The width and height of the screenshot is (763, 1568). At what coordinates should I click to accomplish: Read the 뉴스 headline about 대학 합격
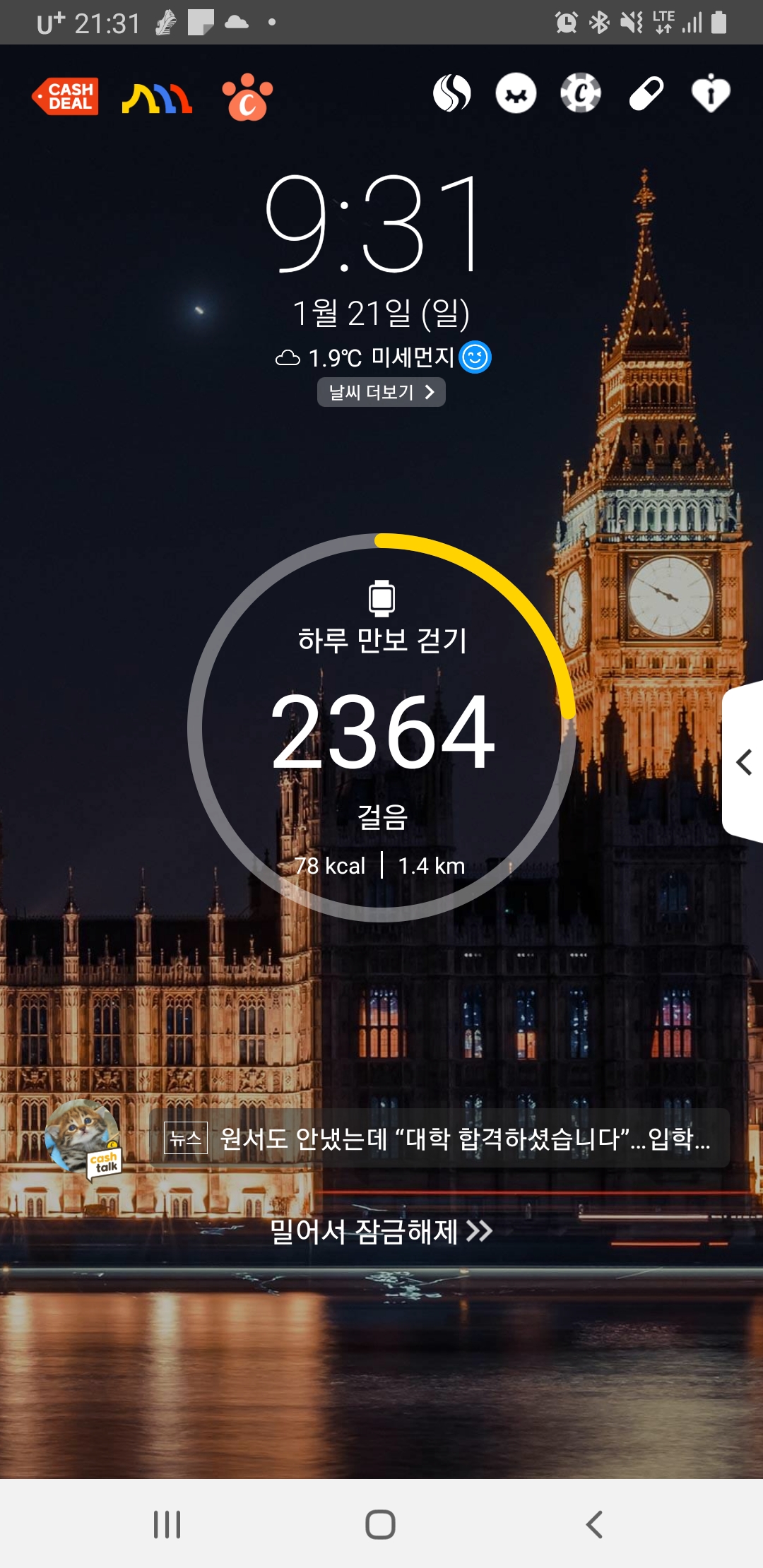(439, 1138)
